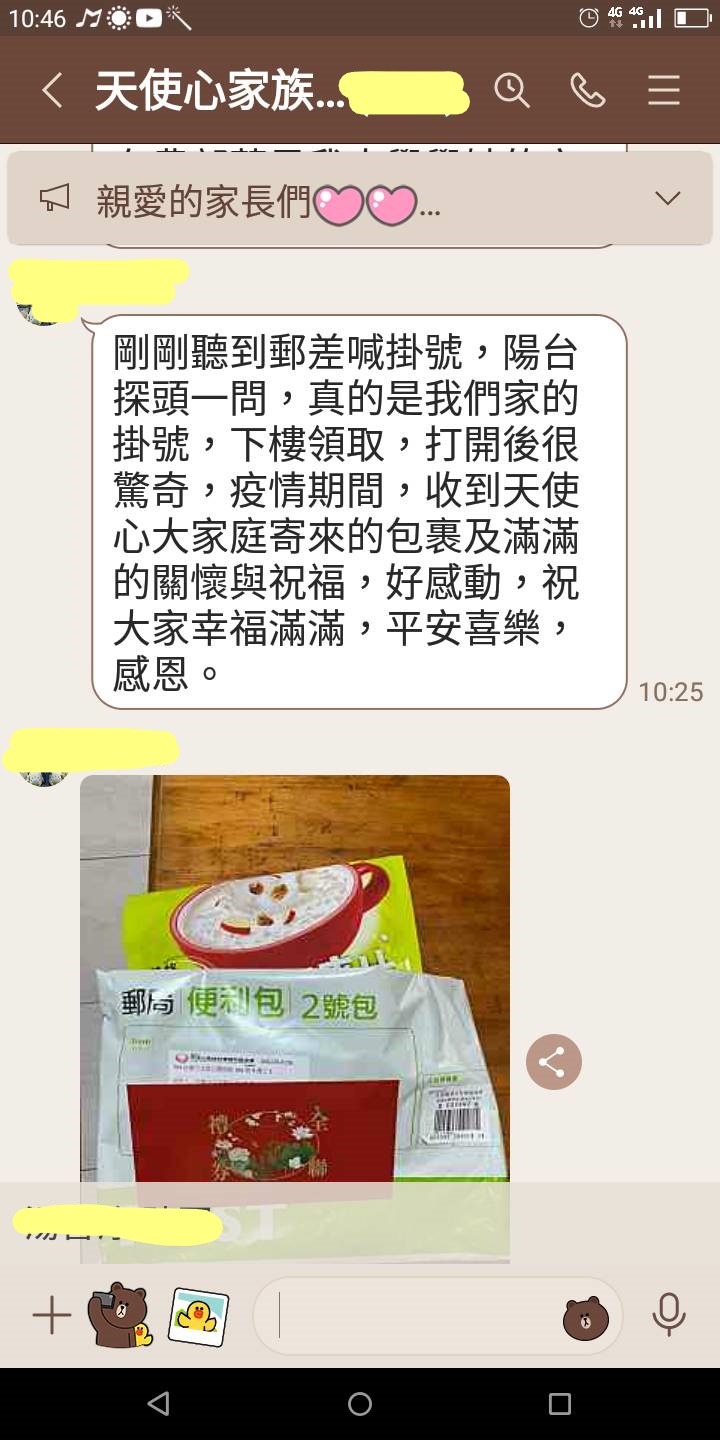Open the photo gallery picker
Image resolution: width=720 pixels, height=1440 pixels.
pyautogui.click(x=198, y=1316)
